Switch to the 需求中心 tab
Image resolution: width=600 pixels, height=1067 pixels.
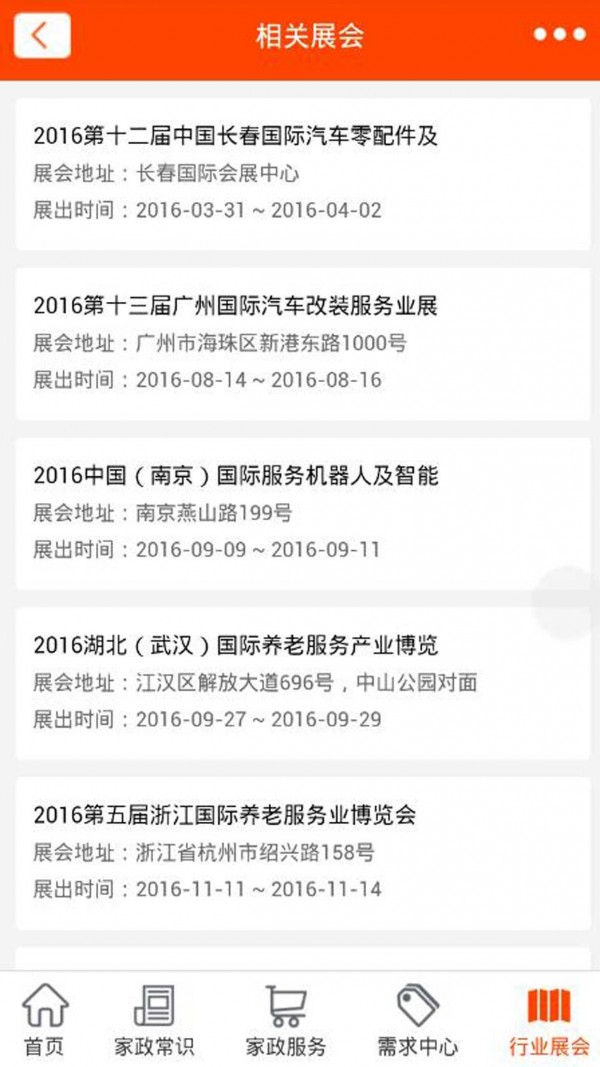pos(417,1020)
